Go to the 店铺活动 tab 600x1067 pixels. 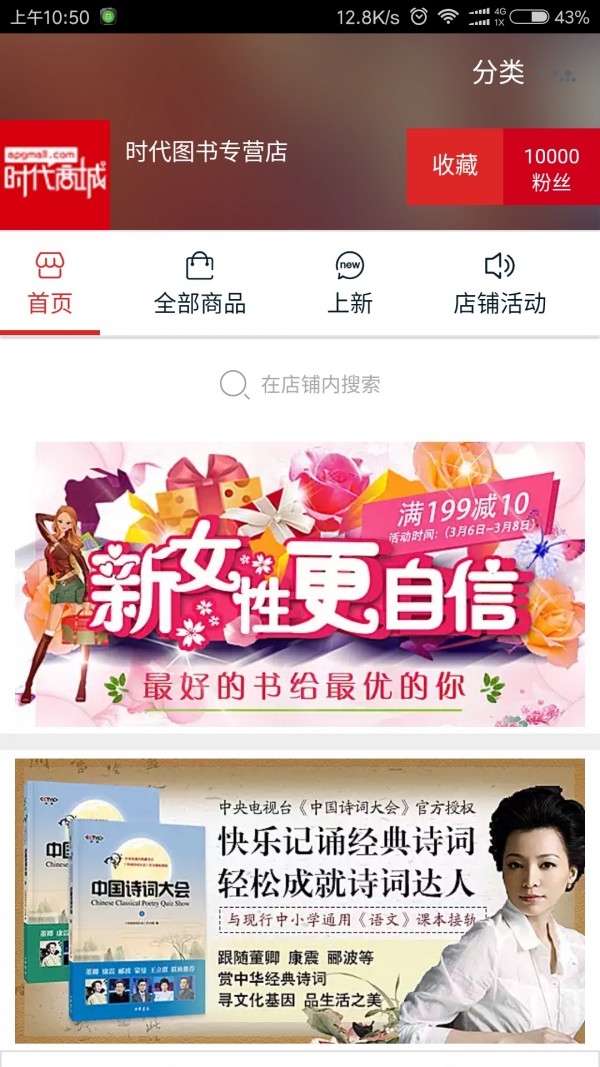point(499,284)
